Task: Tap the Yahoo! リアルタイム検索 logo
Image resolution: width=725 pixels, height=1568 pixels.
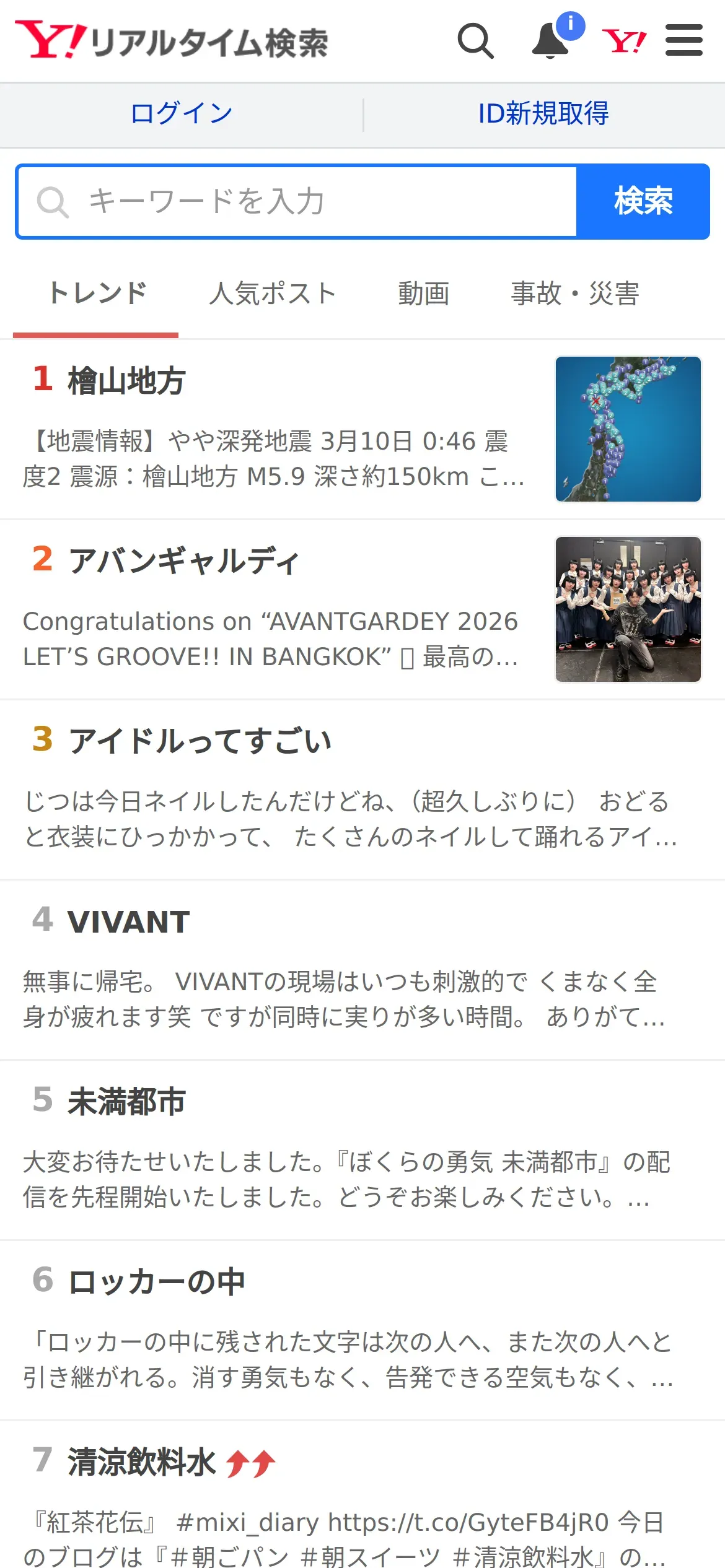Action: [x=172, y=41]
